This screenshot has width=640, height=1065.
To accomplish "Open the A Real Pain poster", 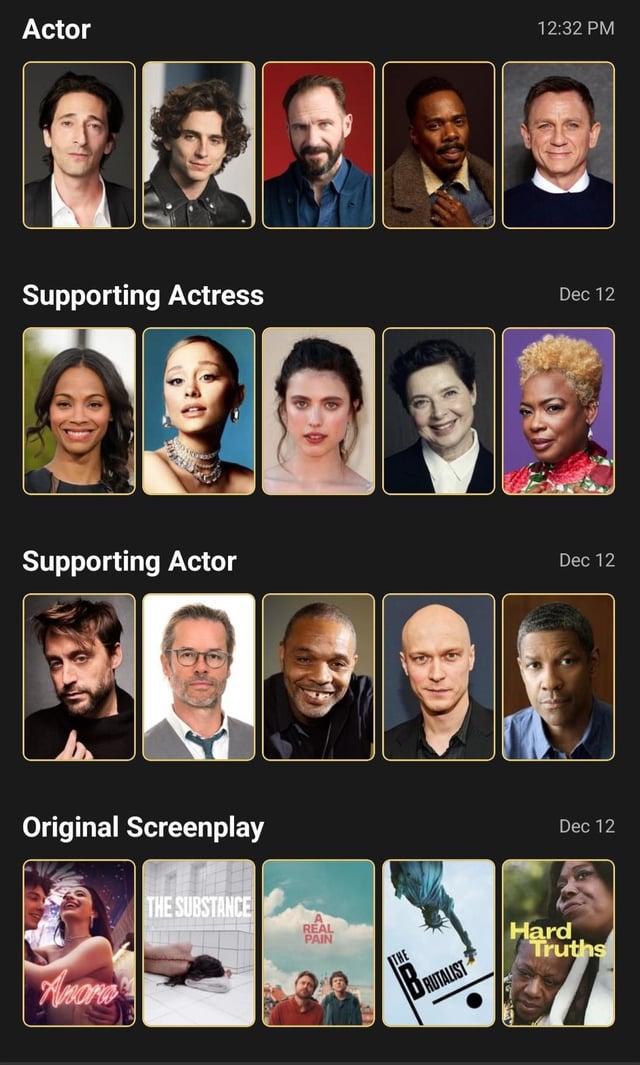I will coord(318,943).
